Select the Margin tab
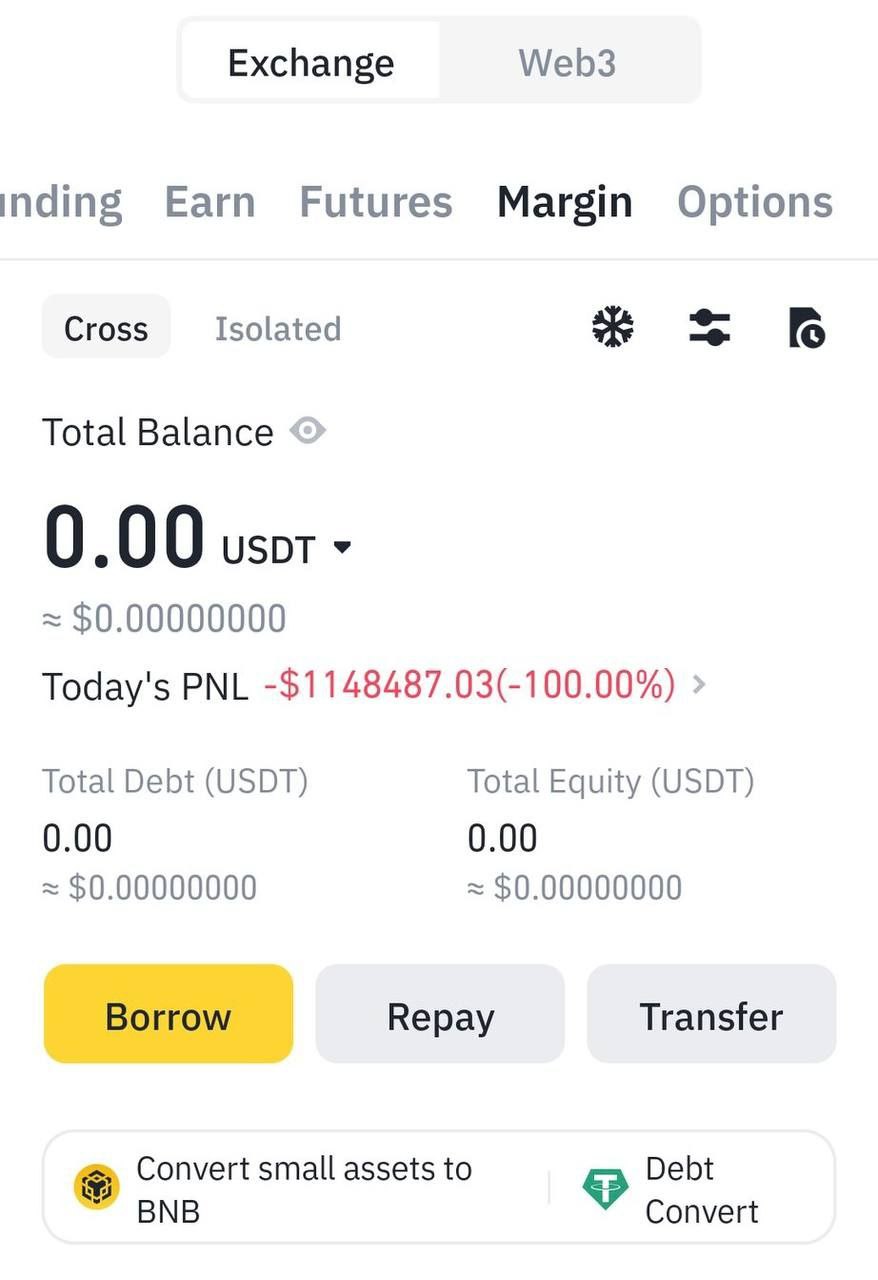The image size is (878, 1280). pyautogui.click(x=564, y=202)
